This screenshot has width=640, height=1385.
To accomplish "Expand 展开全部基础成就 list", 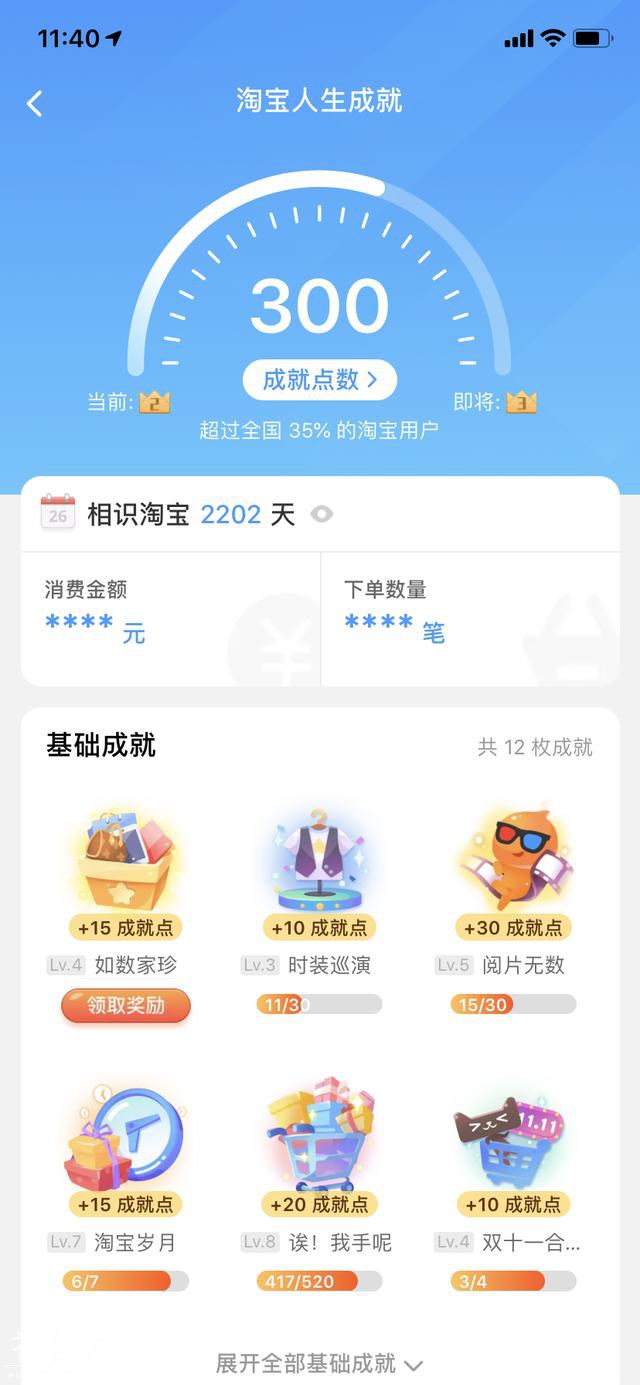I will [319, 1363].
